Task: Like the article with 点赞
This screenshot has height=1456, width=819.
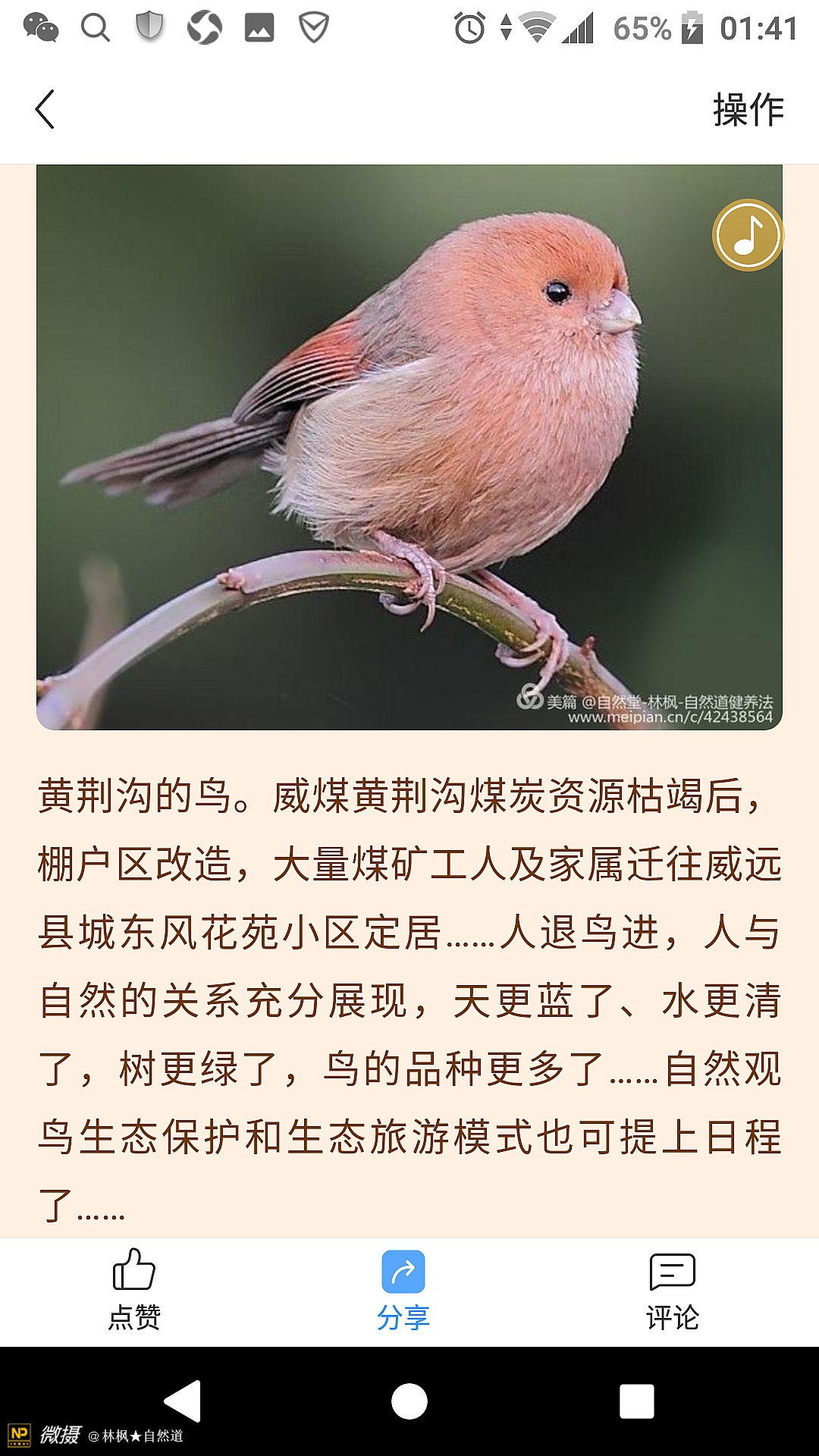Action: click(134, 1291)
